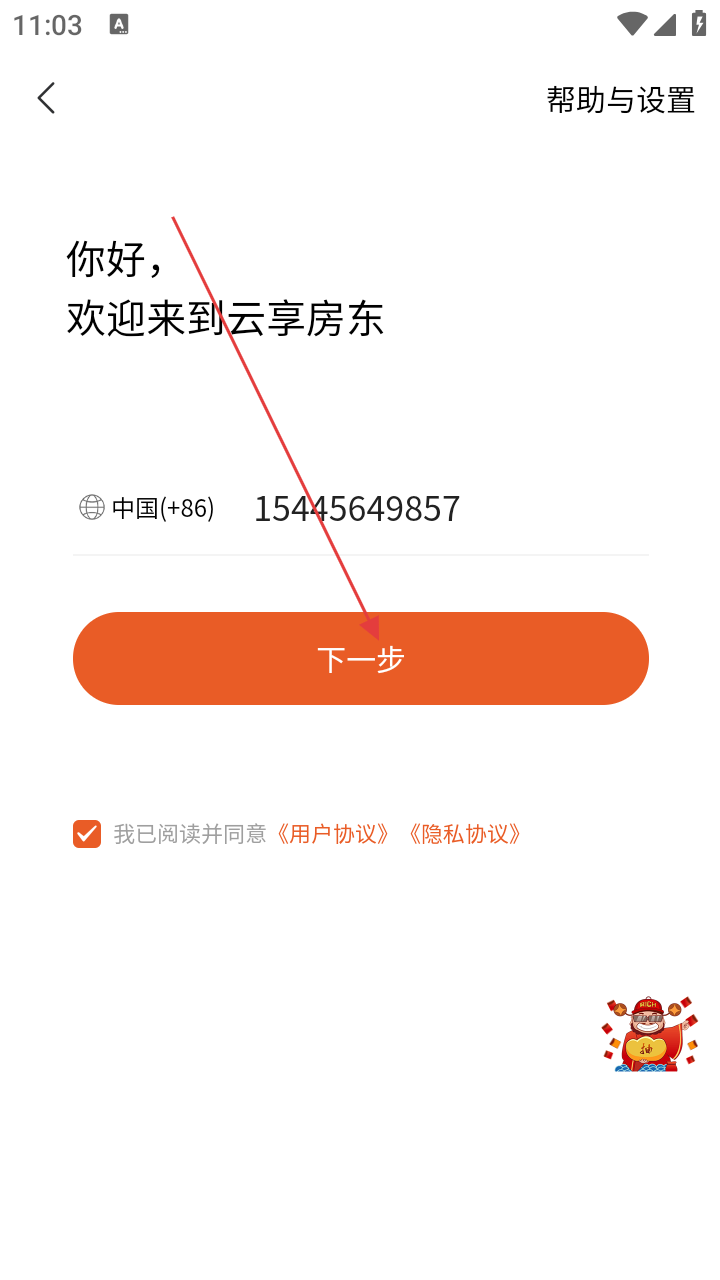
Task: Change the 中国(+86) country code
Action: (x=148, y=508)
